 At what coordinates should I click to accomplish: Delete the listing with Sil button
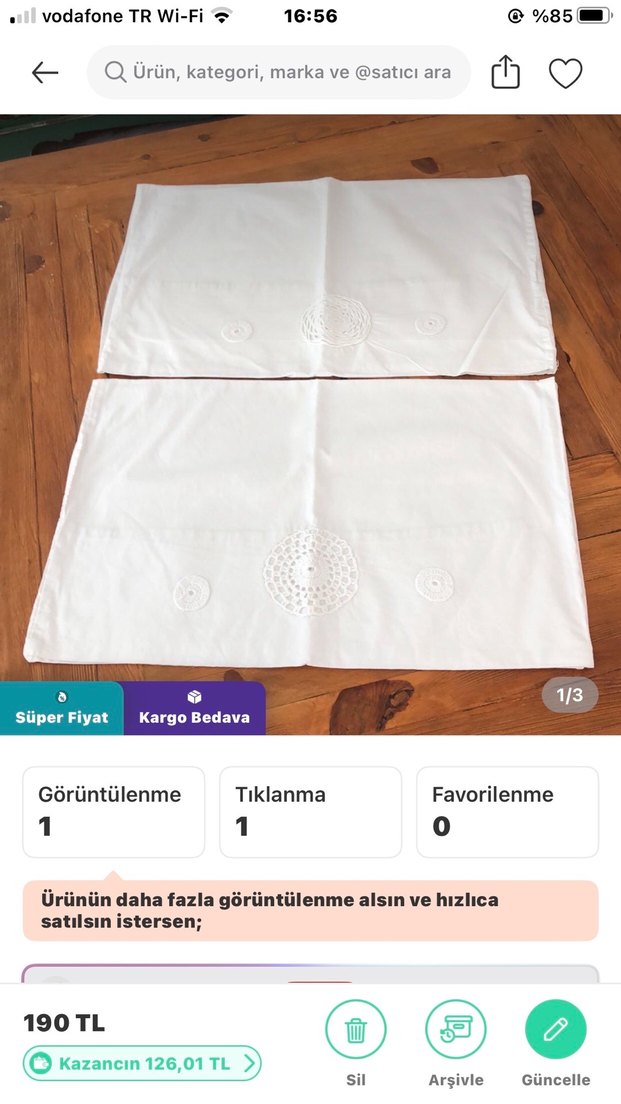click(x=356, y=1031)
